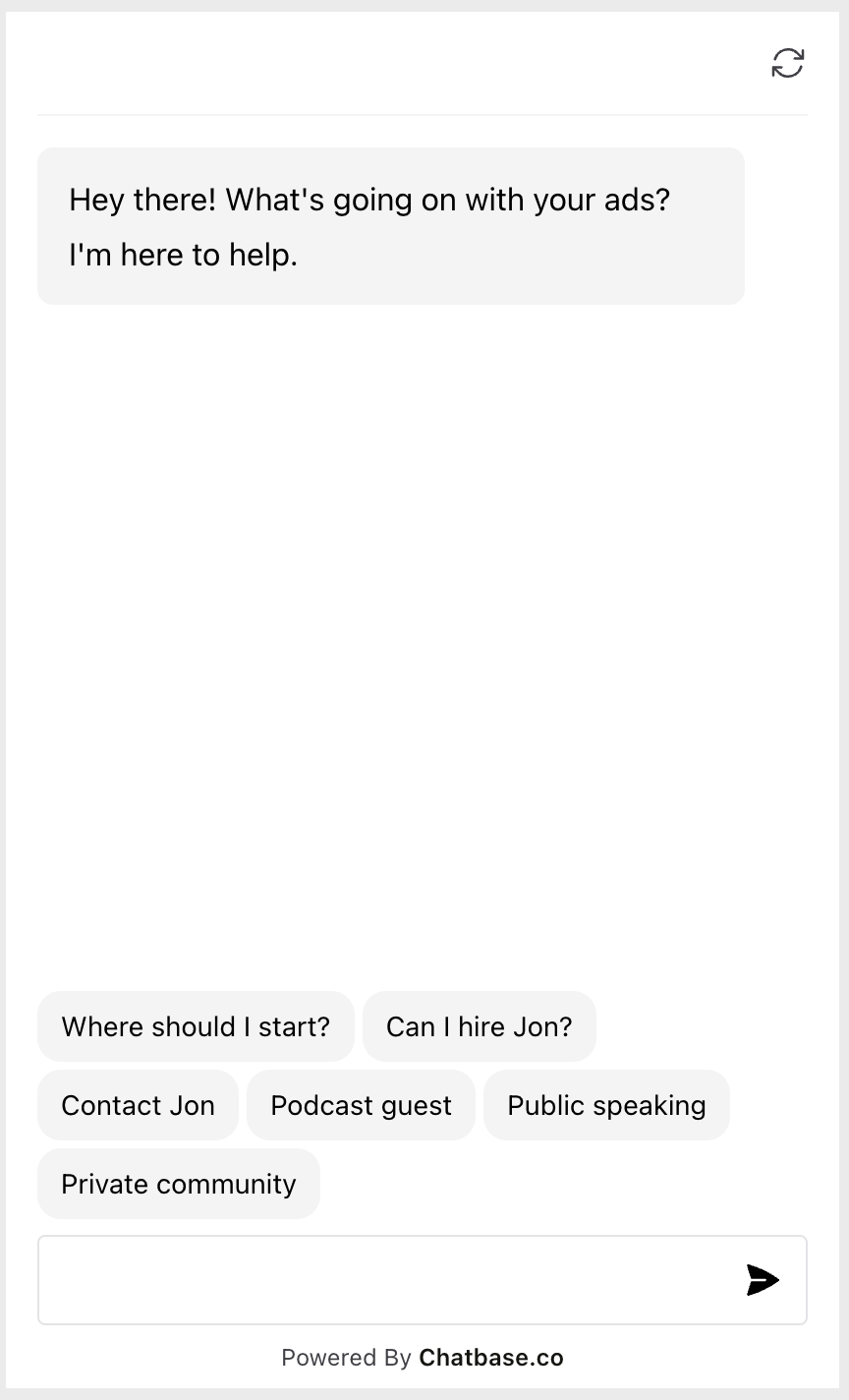
Task: Select the Podcast guest suggestion
Action: coord(361,1105)
